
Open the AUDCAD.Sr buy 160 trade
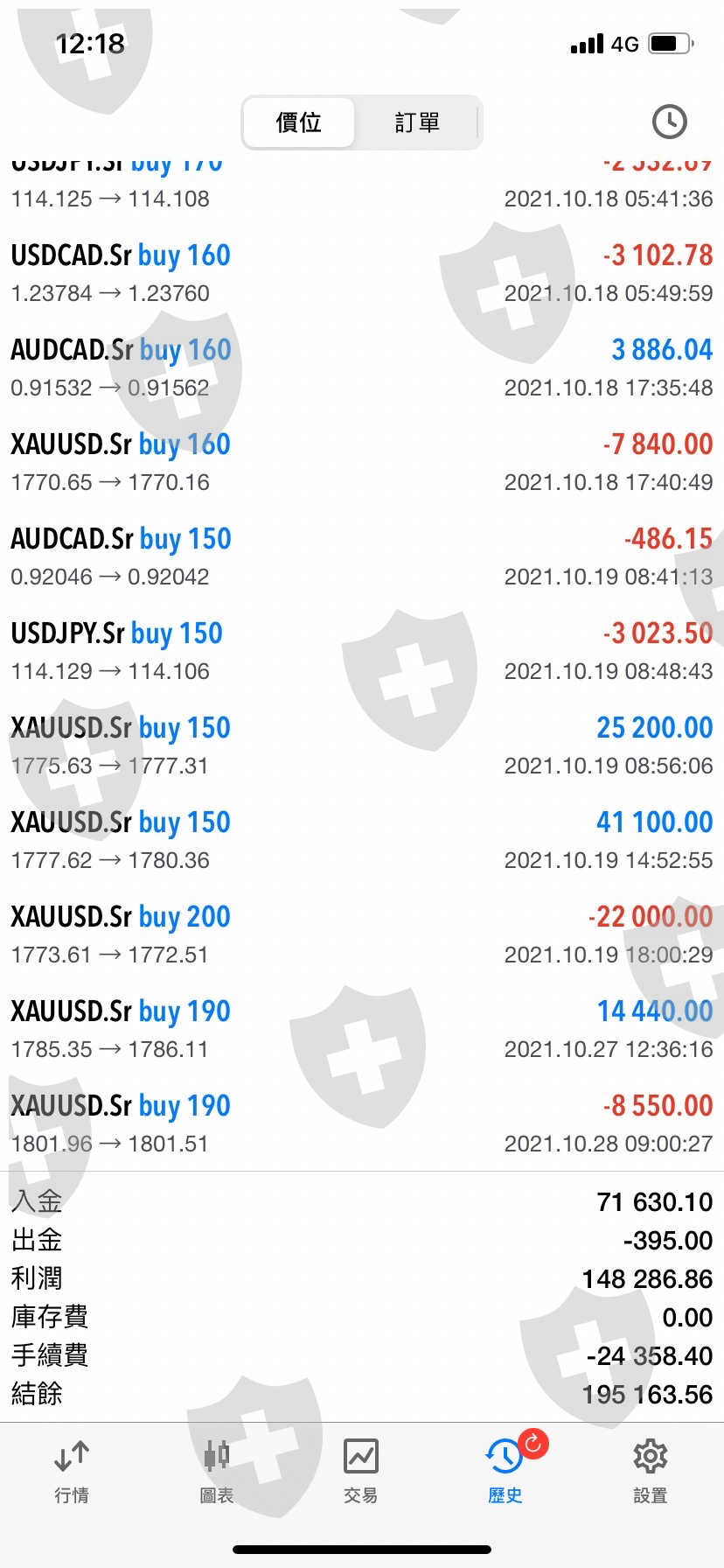click(362, 367)
